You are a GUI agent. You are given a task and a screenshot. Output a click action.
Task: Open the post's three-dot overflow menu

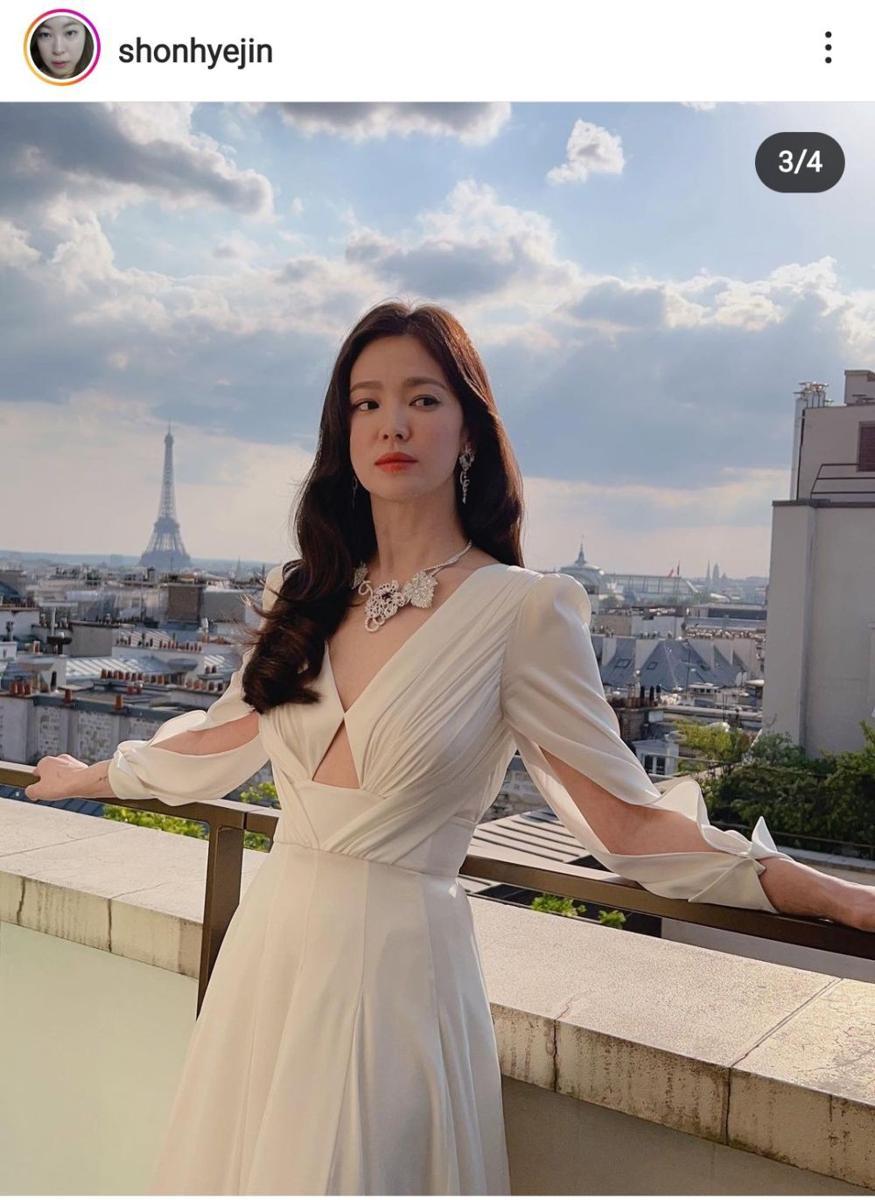pos(827,48)
